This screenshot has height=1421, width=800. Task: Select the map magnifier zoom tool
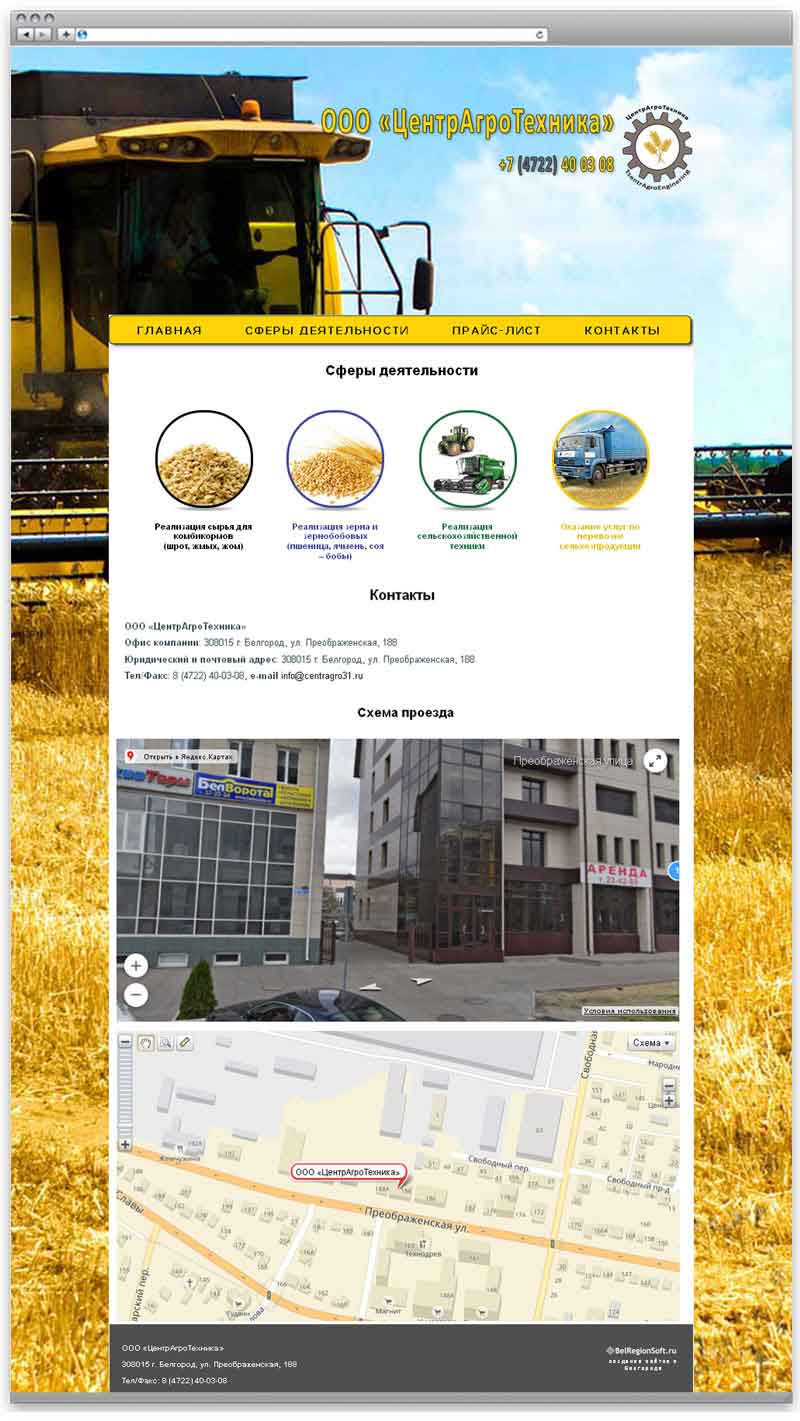click(x=165, y=1043)
